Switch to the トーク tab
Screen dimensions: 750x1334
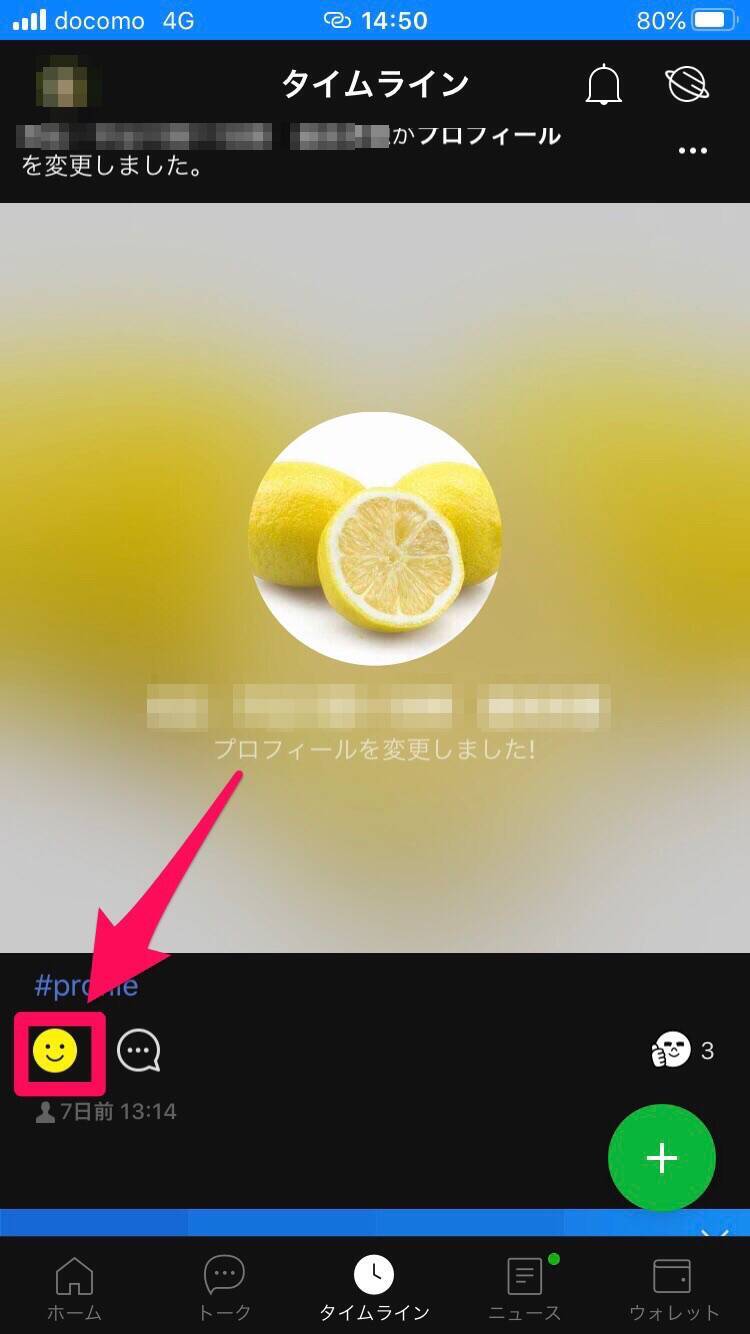pyautogui.click(x=224, y=1289)
